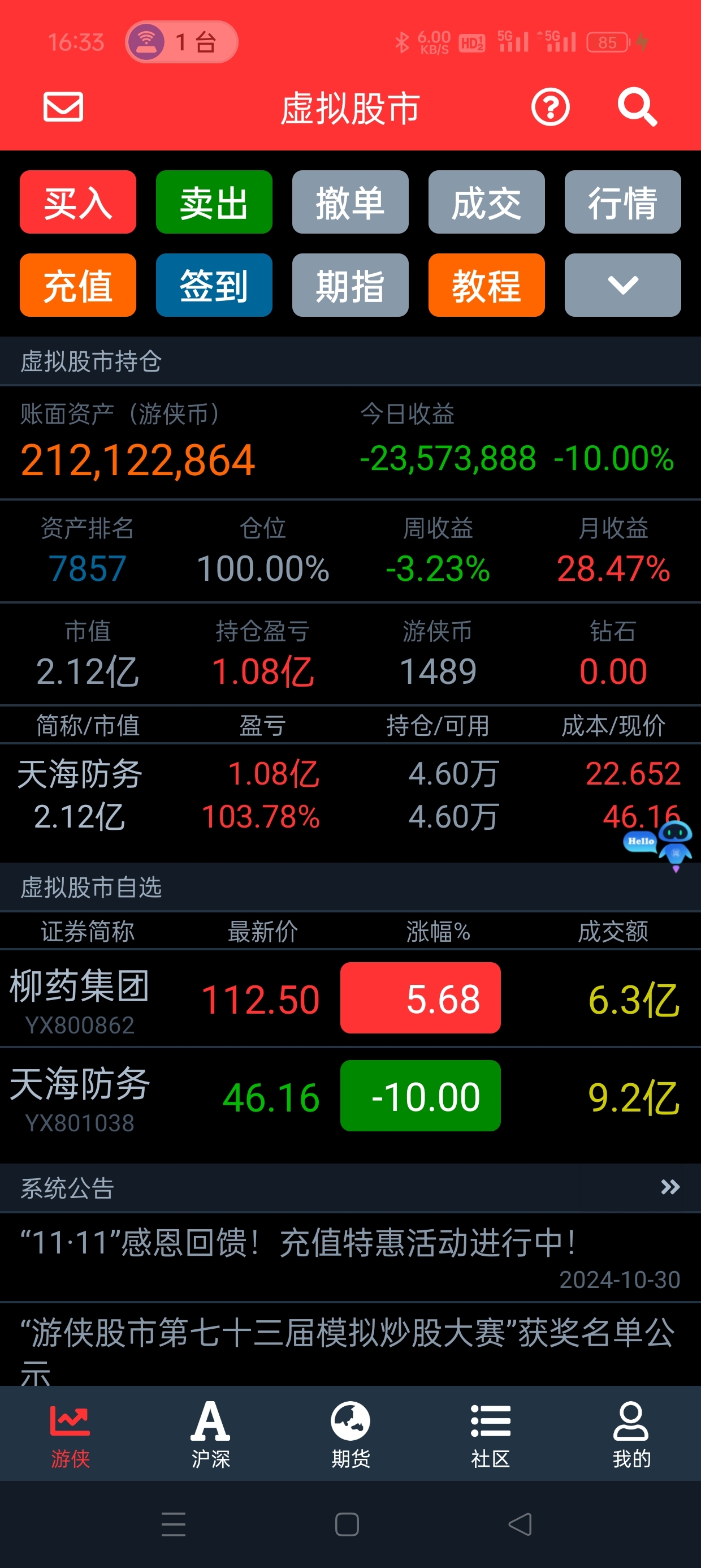Open the 期指 index futures button
This screenshot has height=1568, width=701.
pos(350,285)
